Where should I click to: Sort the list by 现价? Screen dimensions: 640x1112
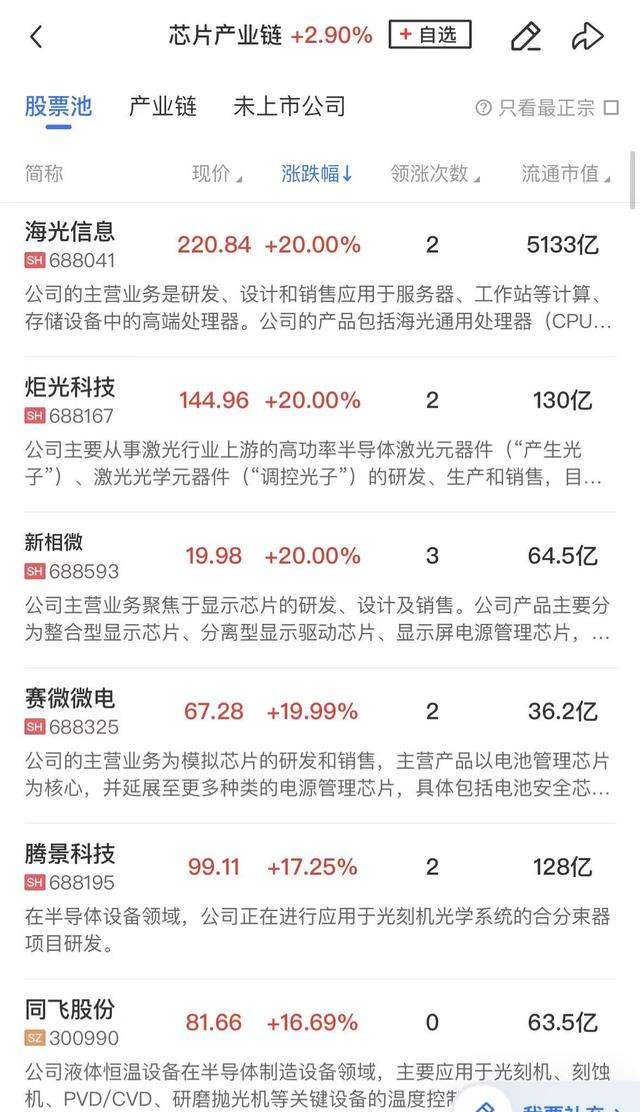point(216,174)
